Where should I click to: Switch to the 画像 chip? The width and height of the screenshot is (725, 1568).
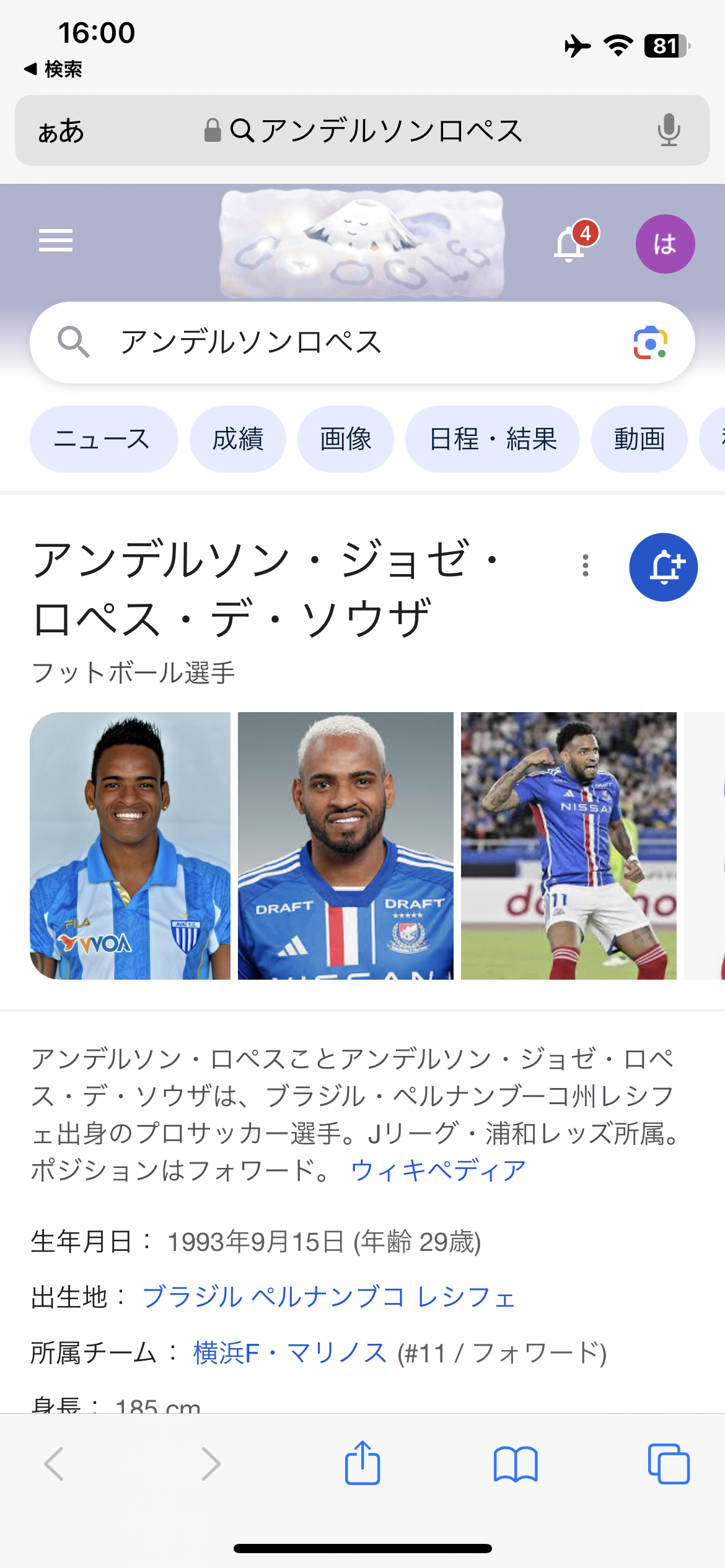(x=346, y=439)
